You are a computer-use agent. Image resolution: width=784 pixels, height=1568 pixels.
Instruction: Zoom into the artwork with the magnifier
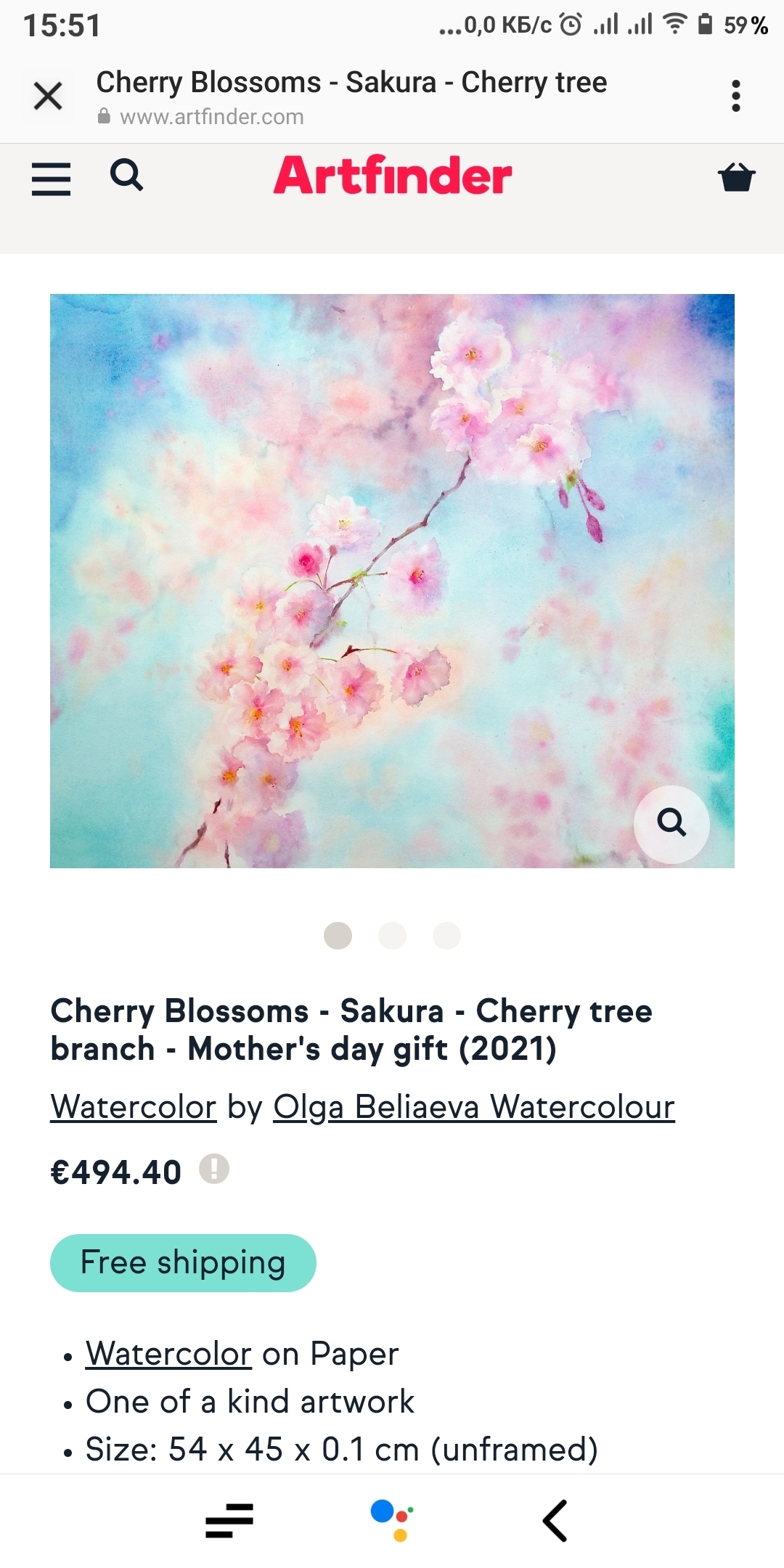pyautogui.click(x=671, y=823)
